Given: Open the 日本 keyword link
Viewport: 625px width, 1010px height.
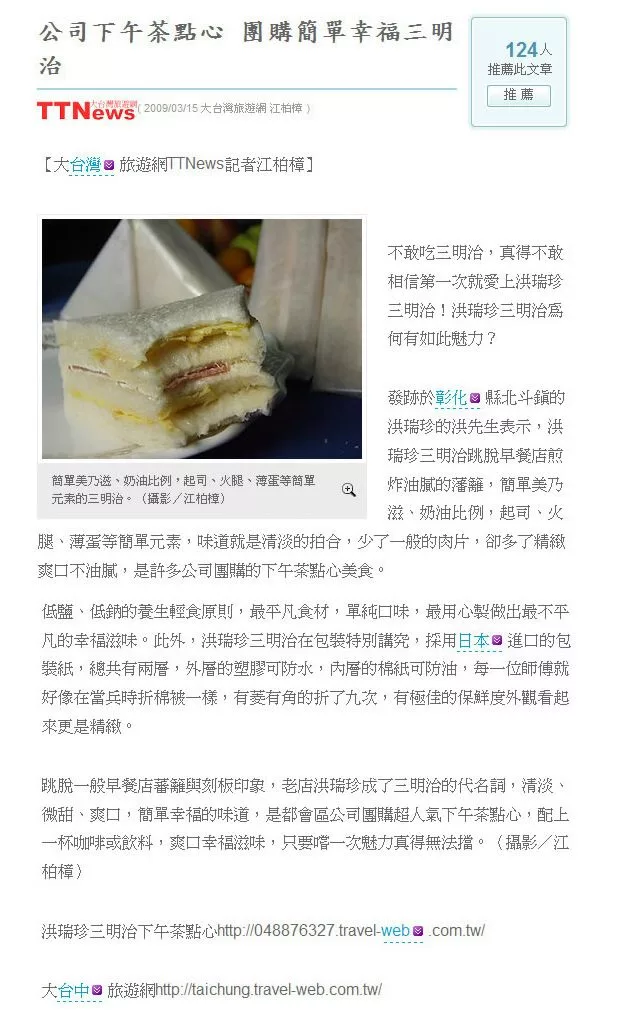Looking at the screenshot, I should pos(473,640).
